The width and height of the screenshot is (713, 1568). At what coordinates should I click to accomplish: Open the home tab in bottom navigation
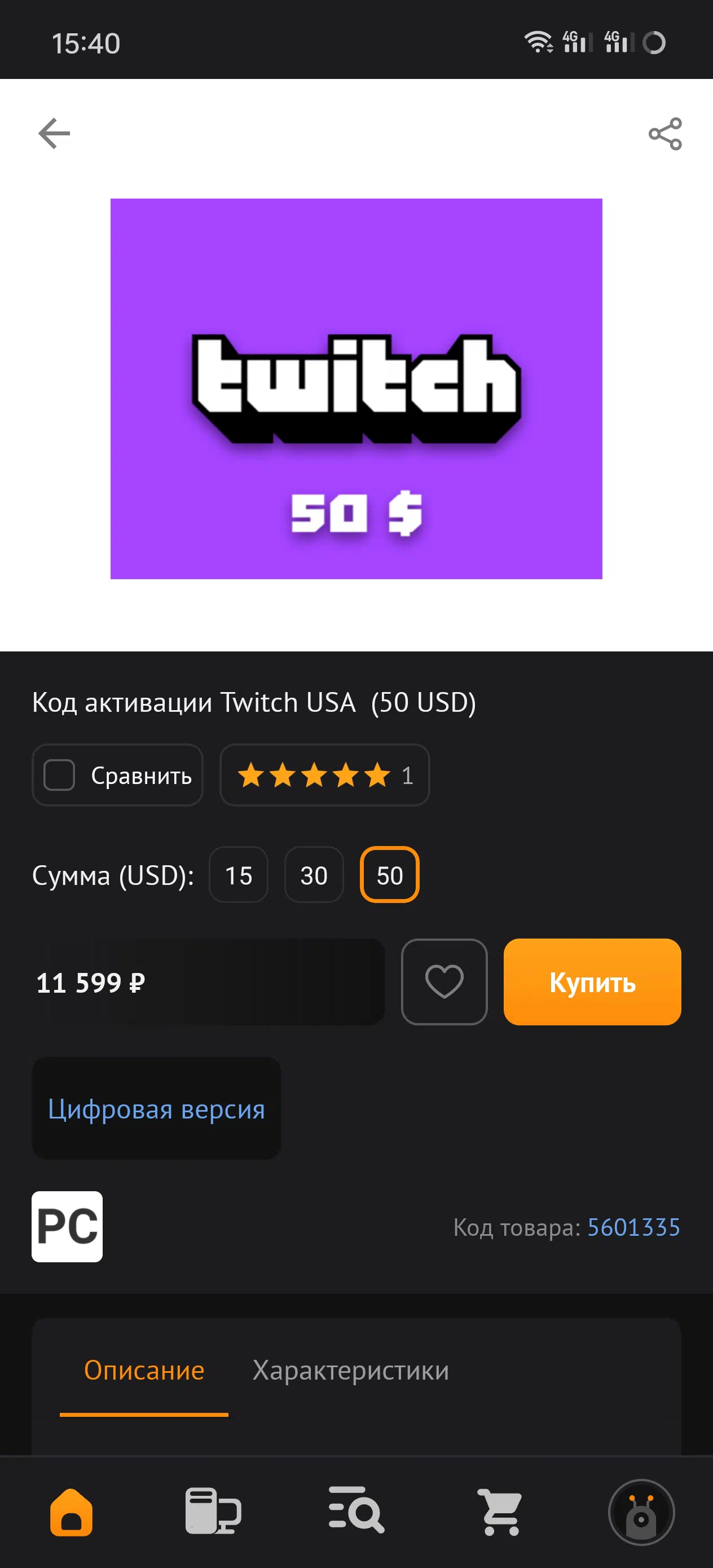tap(71, 1512)
